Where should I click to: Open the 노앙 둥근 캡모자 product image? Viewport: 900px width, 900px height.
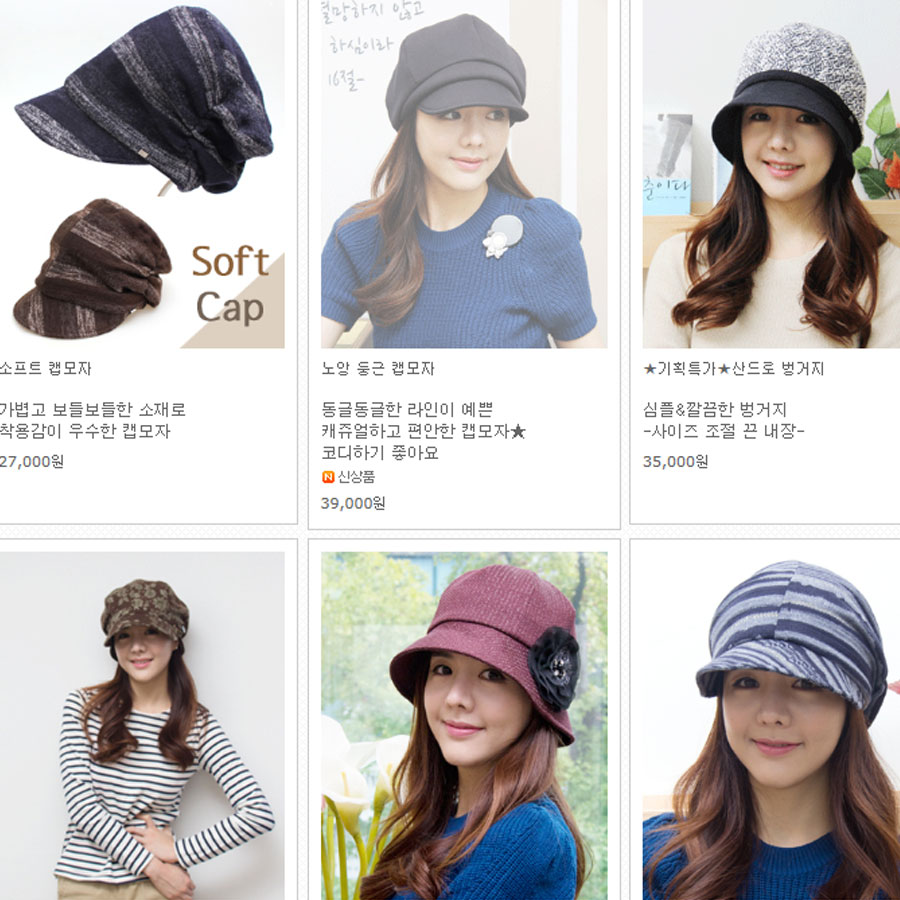pyautogui.click(x=463, y=175)
